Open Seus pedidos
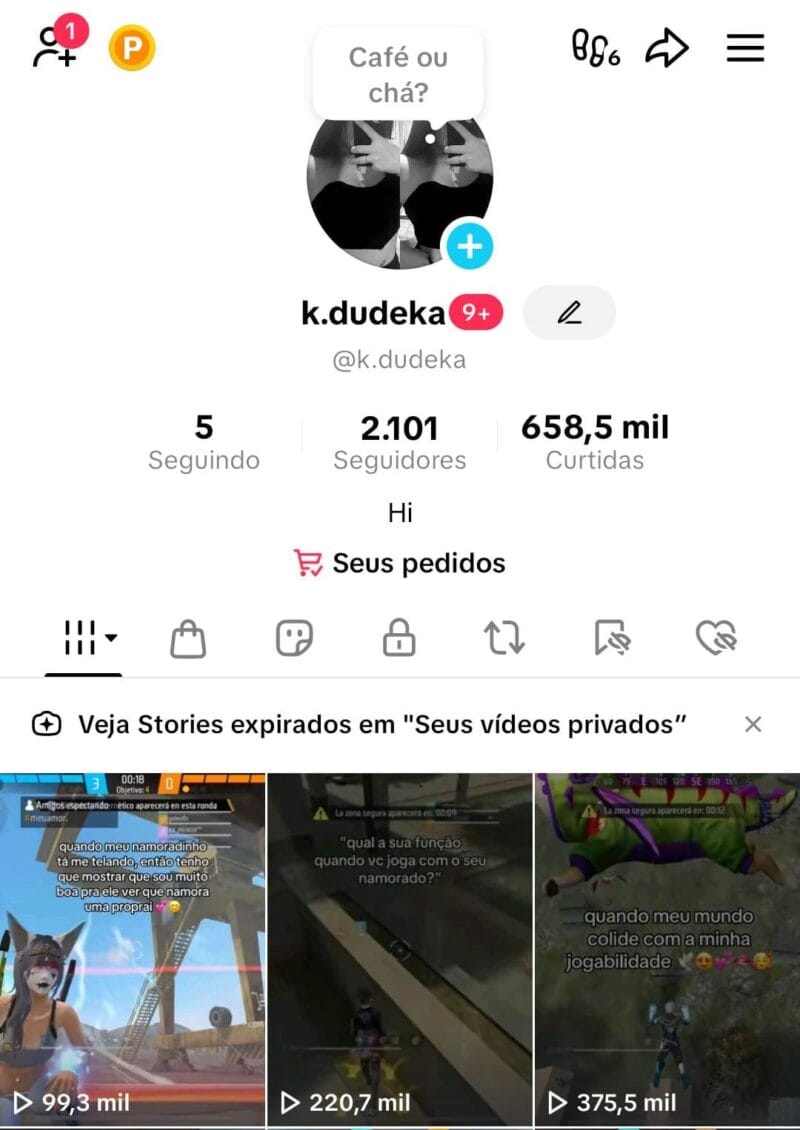This screenshot has width=800, height=1130. 400,563
